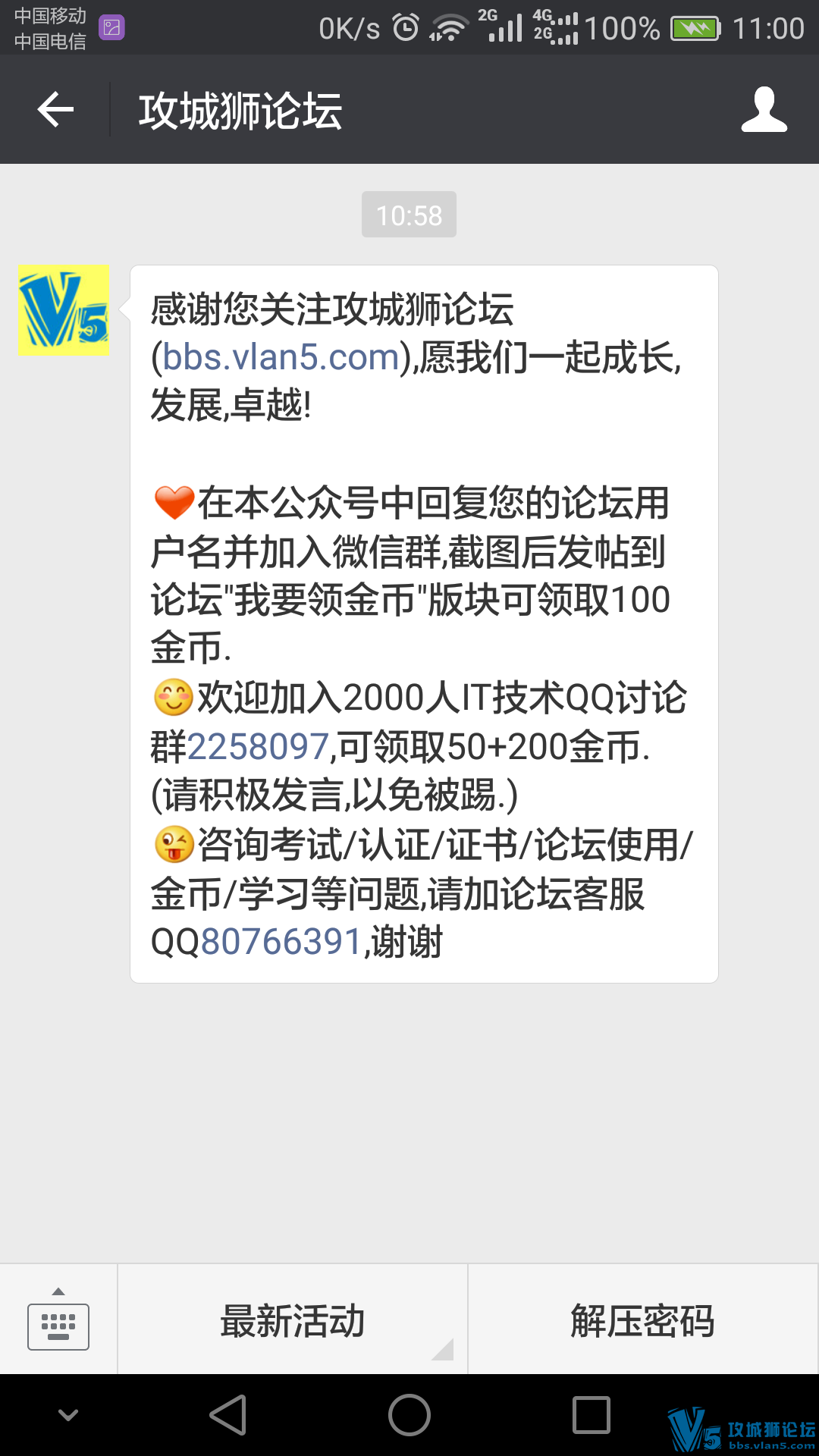The image size is (819, 1456).
Task: Tap the 解压密码 menu button
Action: coord(643,1319)
